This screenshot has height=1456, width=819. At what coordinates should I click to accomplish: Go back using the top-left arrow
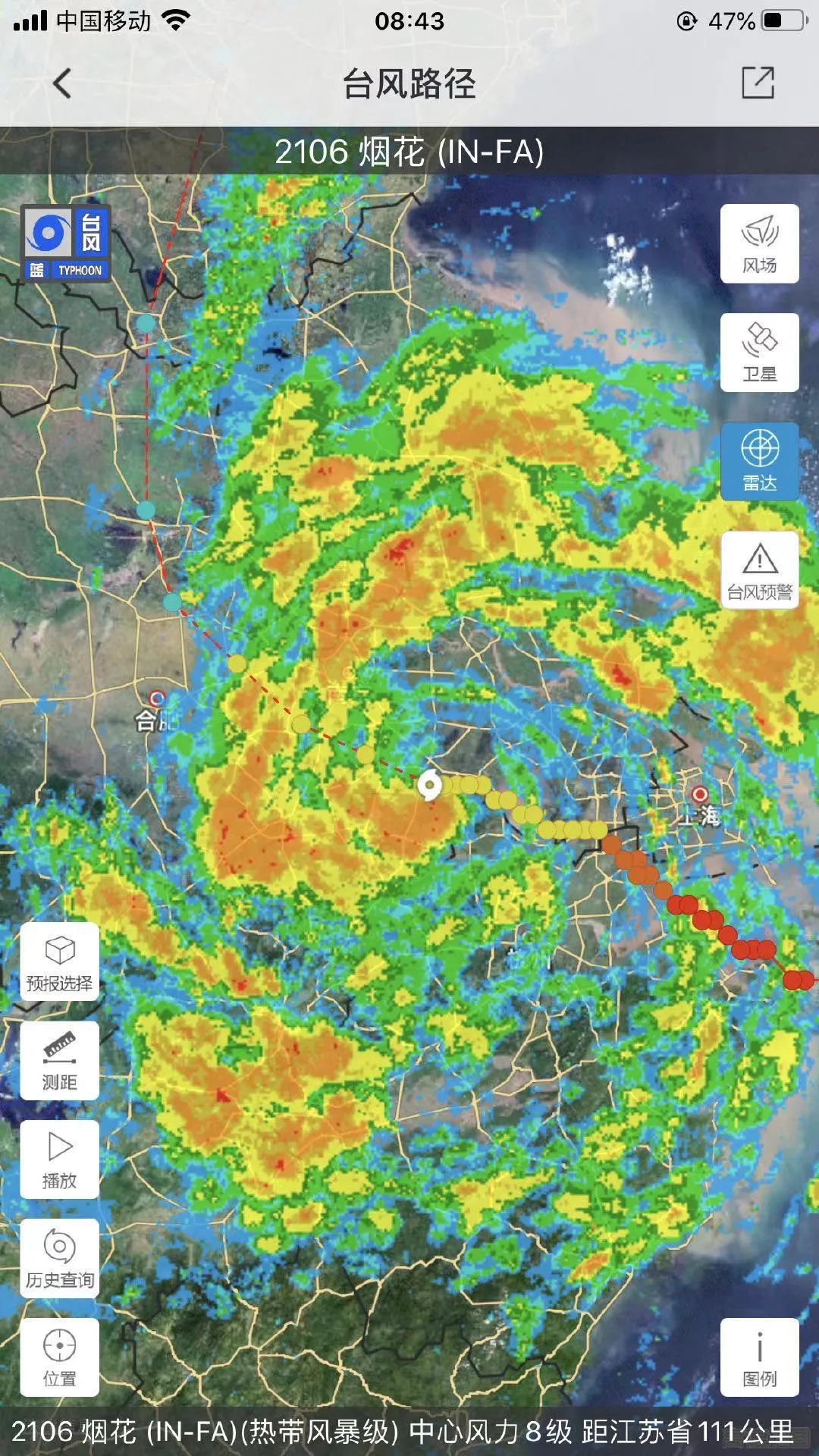(x=62, y=83)
